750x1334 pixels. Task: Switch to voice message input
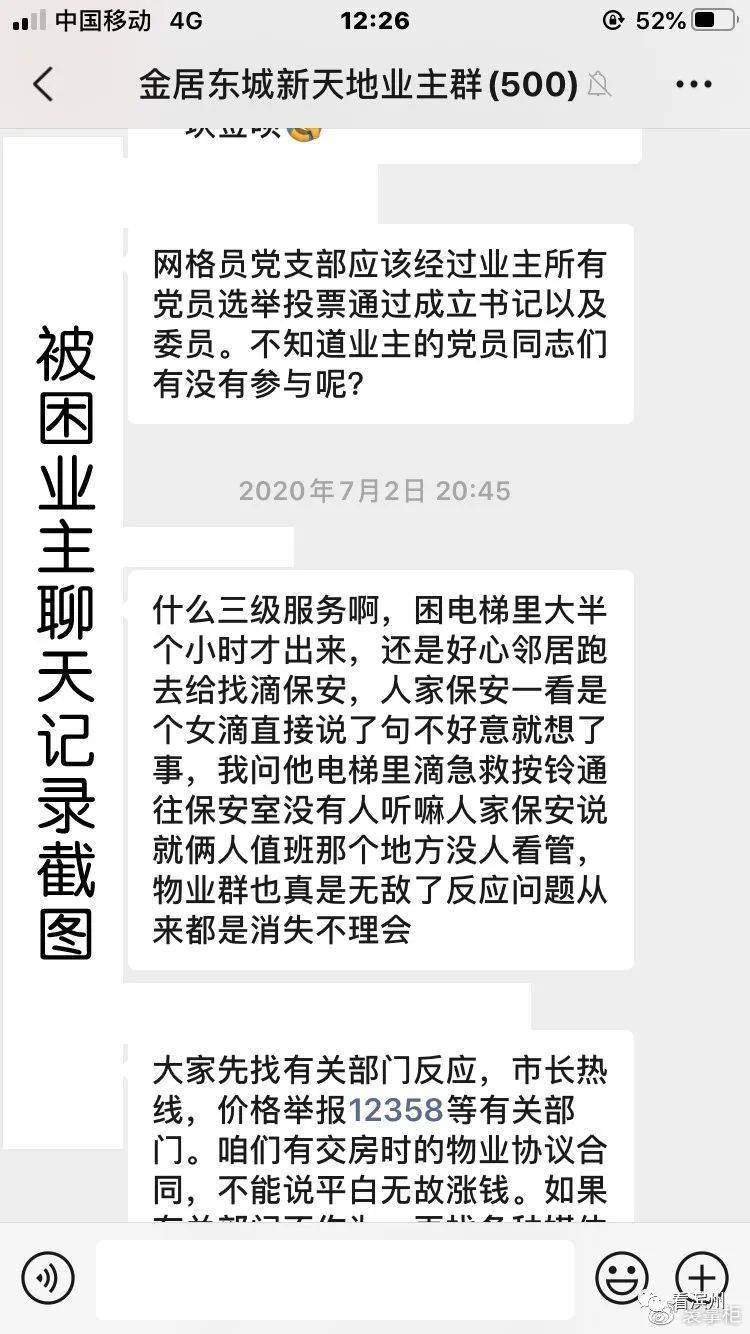48,1278
